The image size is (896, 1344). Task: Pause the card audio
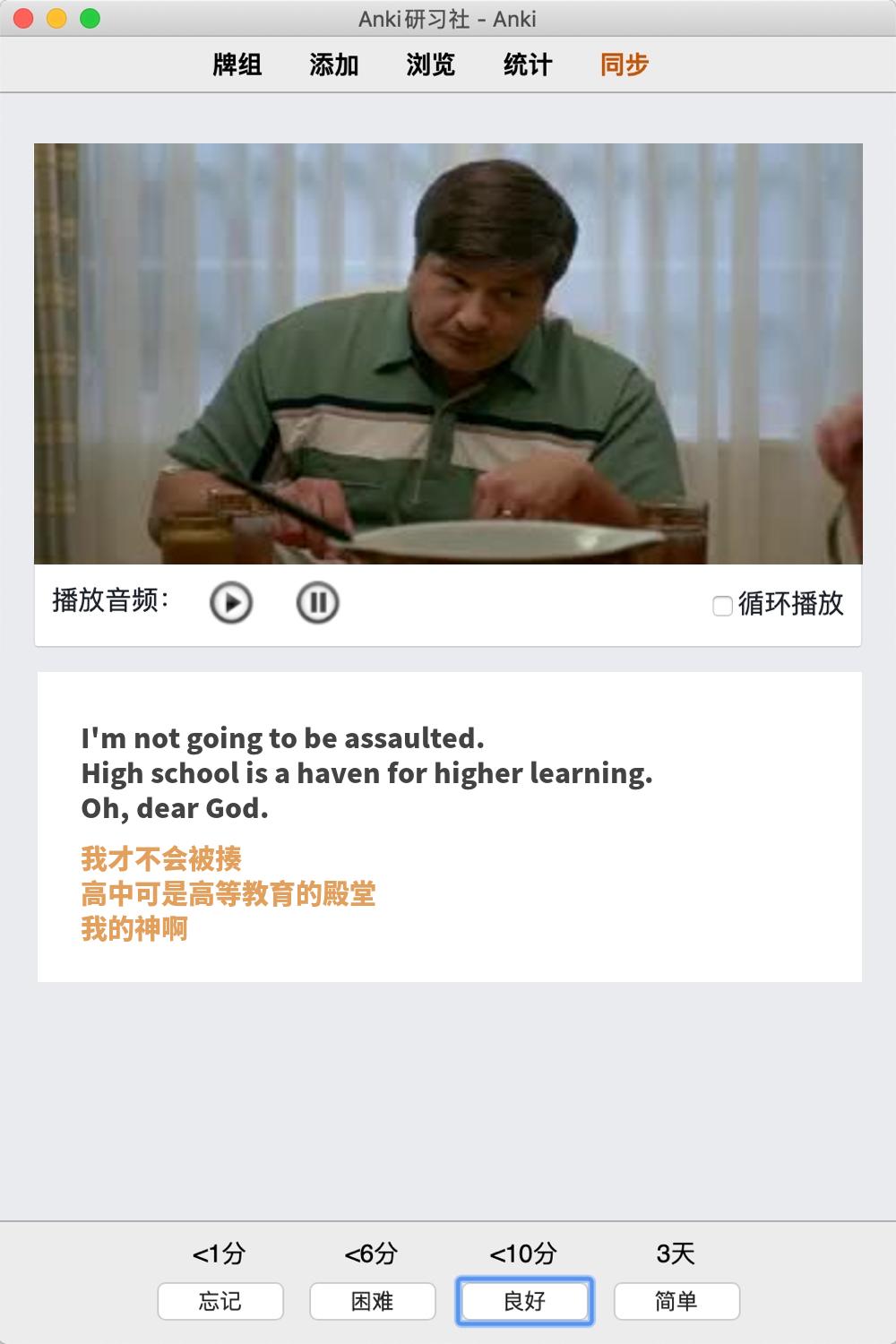(317, 602)
